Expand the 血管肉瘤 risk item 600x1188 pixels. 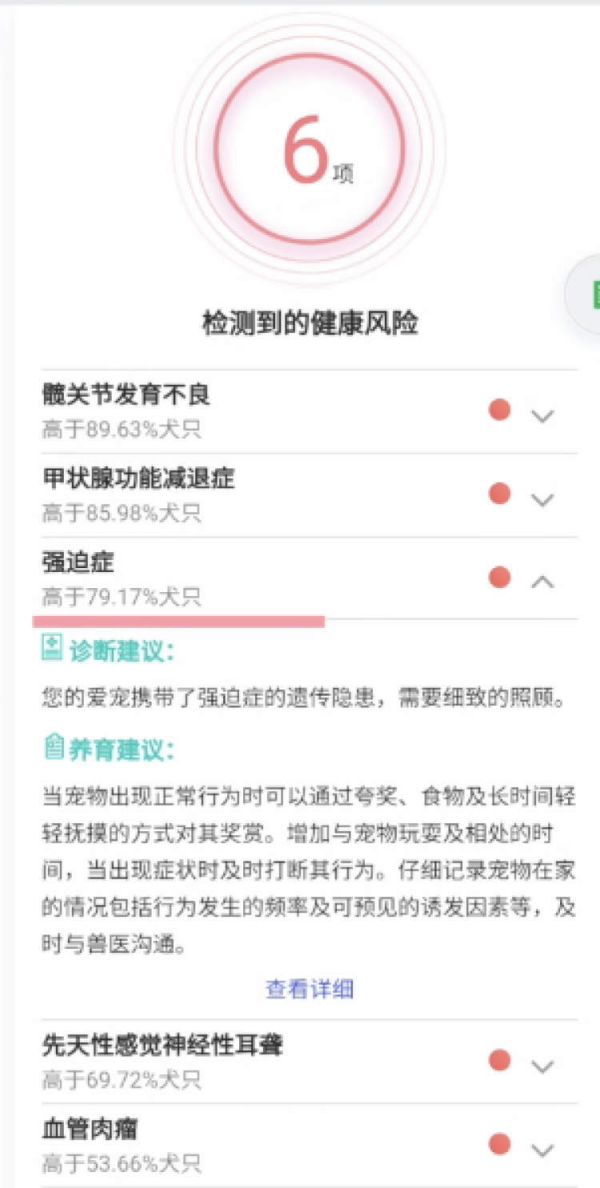(x=542, y=1150)
